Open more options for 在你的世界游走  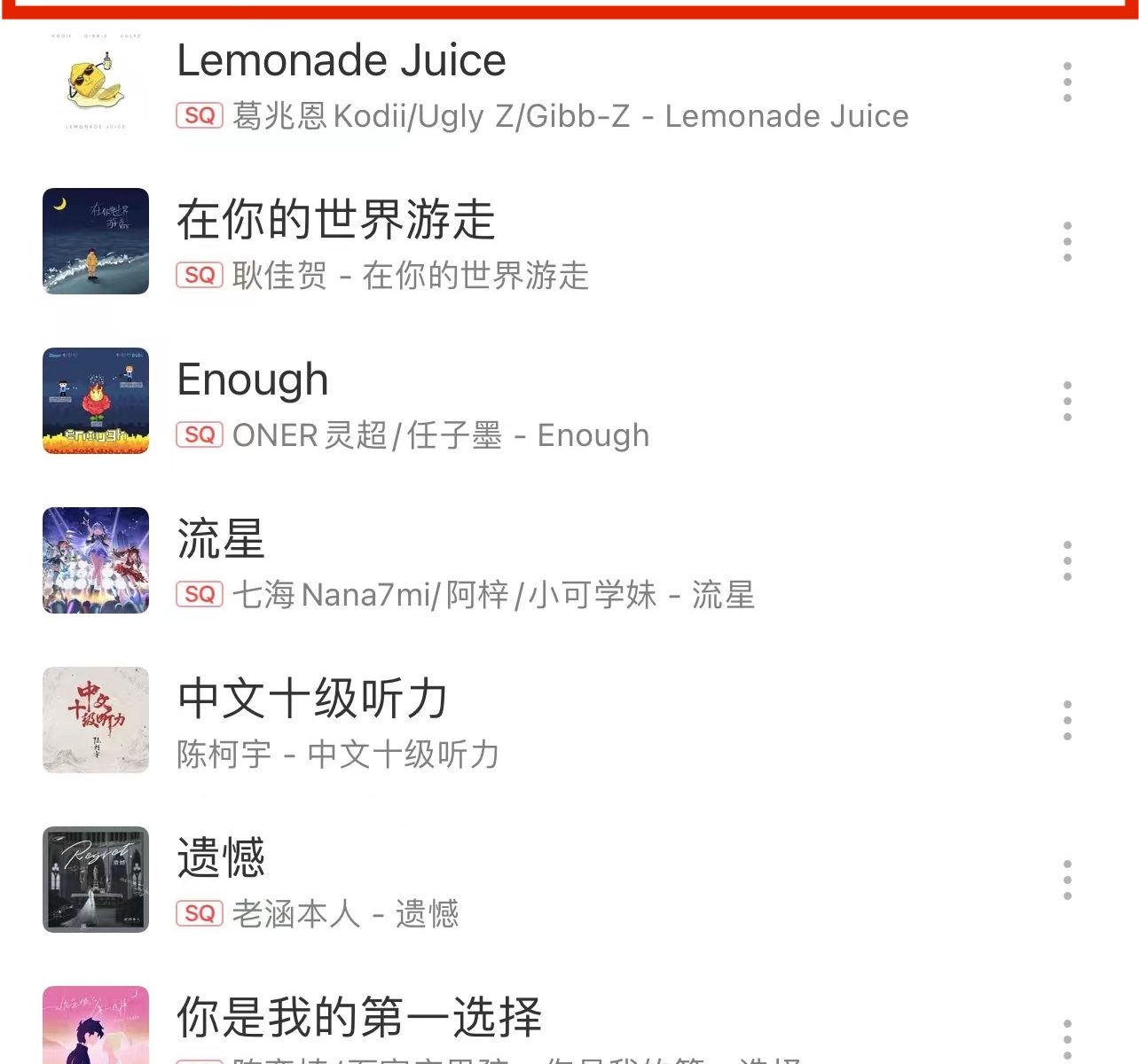pyautogui.click(x=1067, y=241)
